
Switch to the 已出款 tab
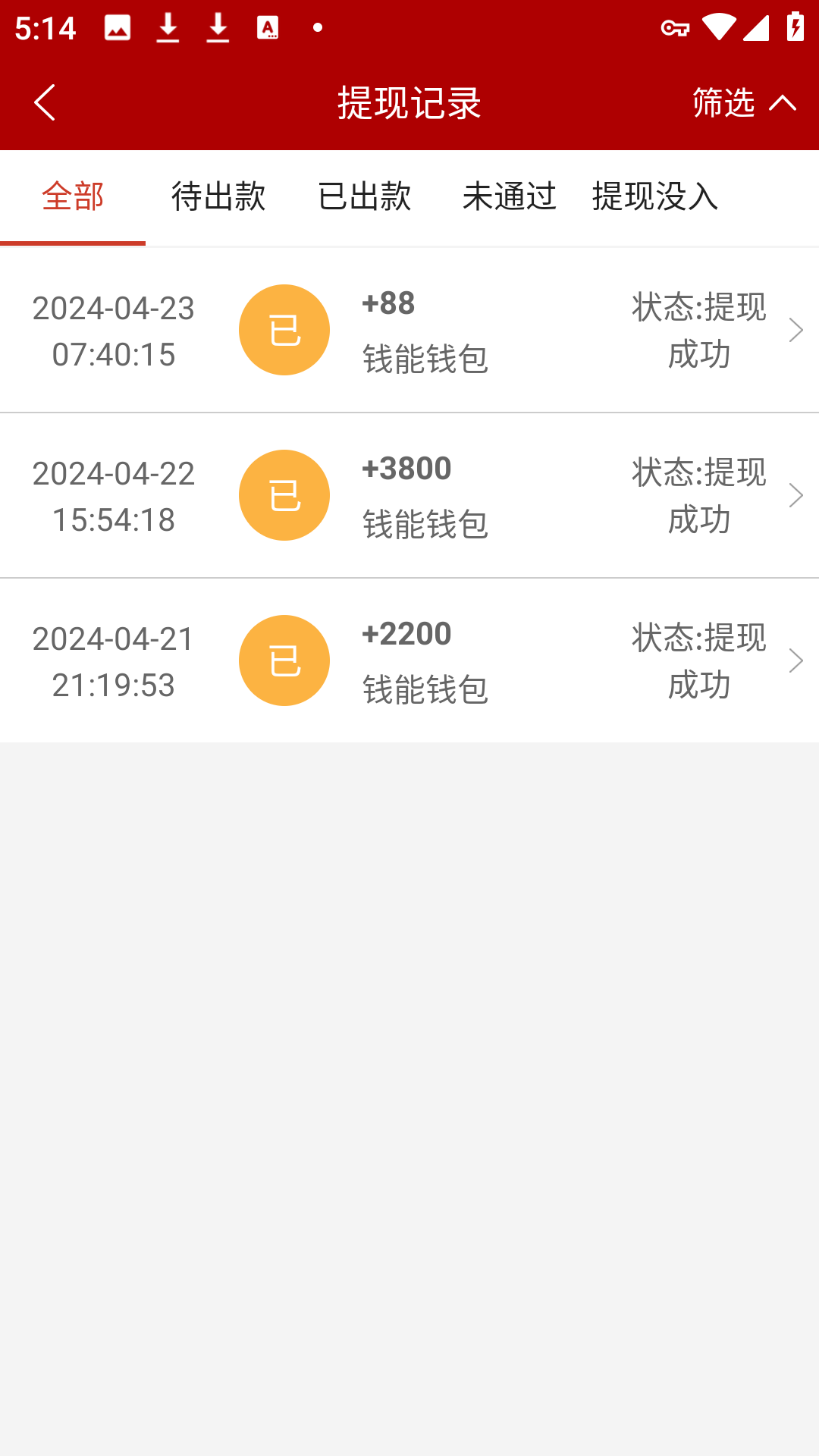pyautogui.click(x=364, y=197)
